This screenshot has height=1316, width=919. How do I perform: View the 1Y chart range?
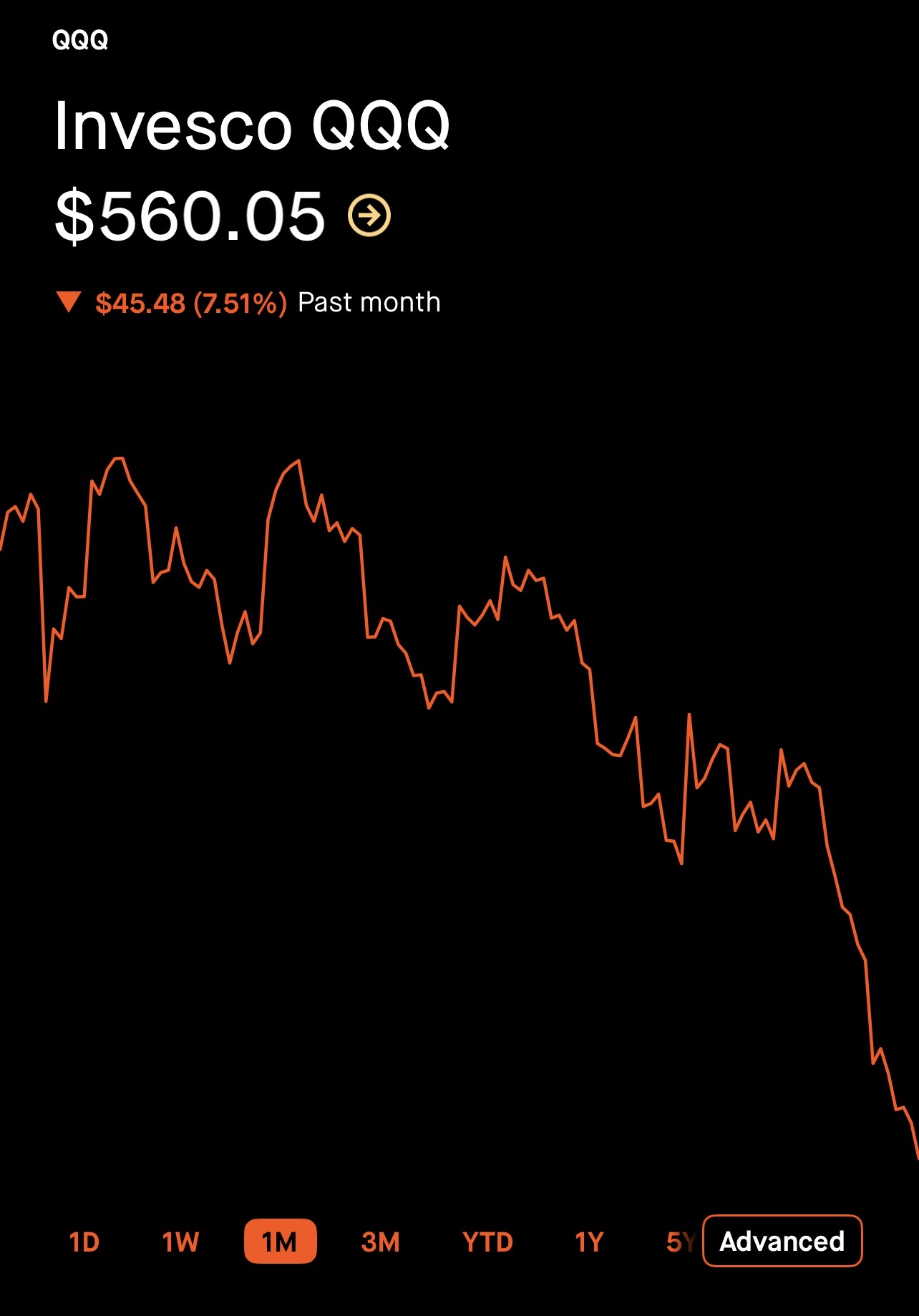coord(589,1242)
